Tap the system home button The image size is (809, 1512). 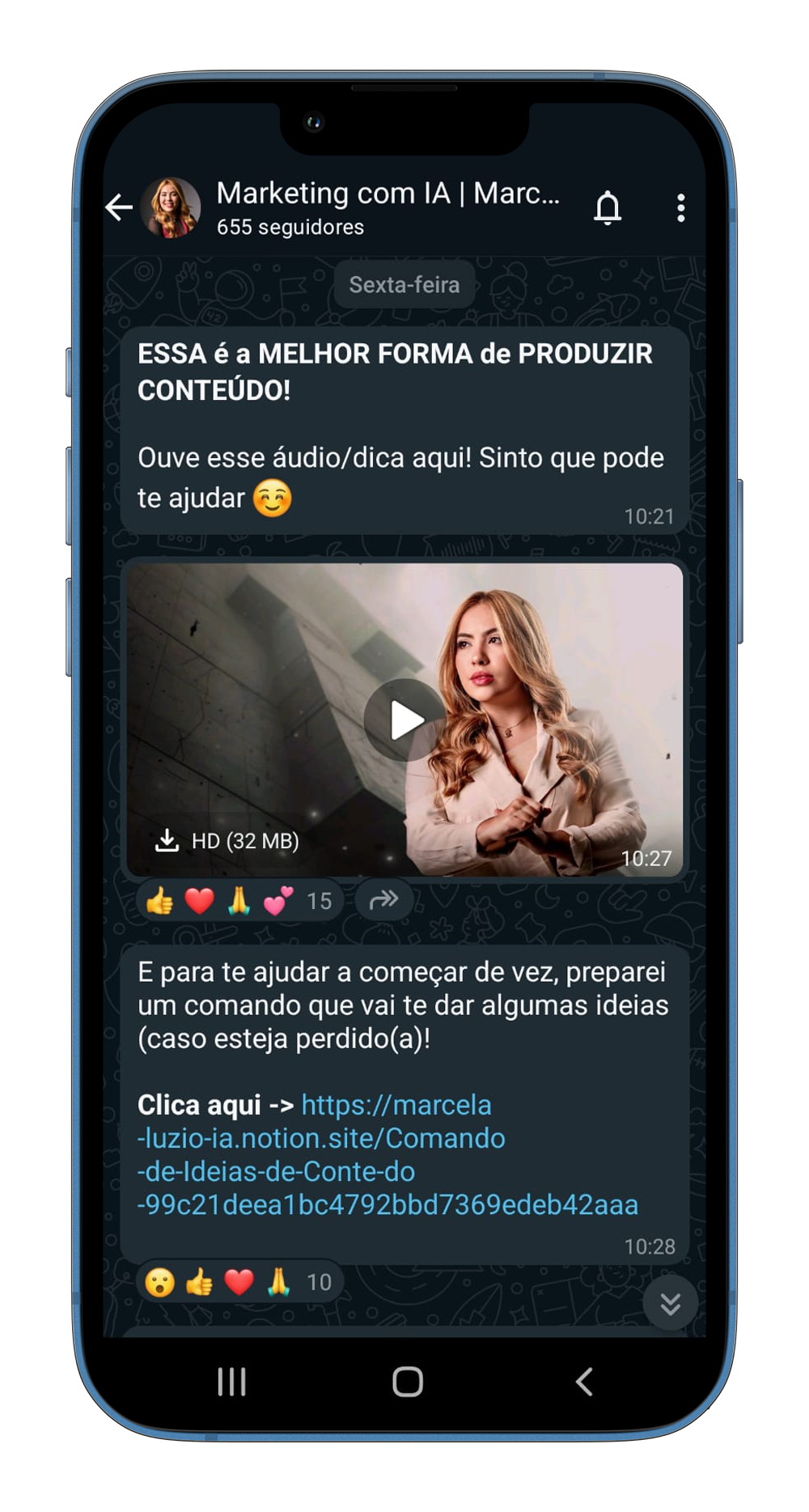[408, 1382]
